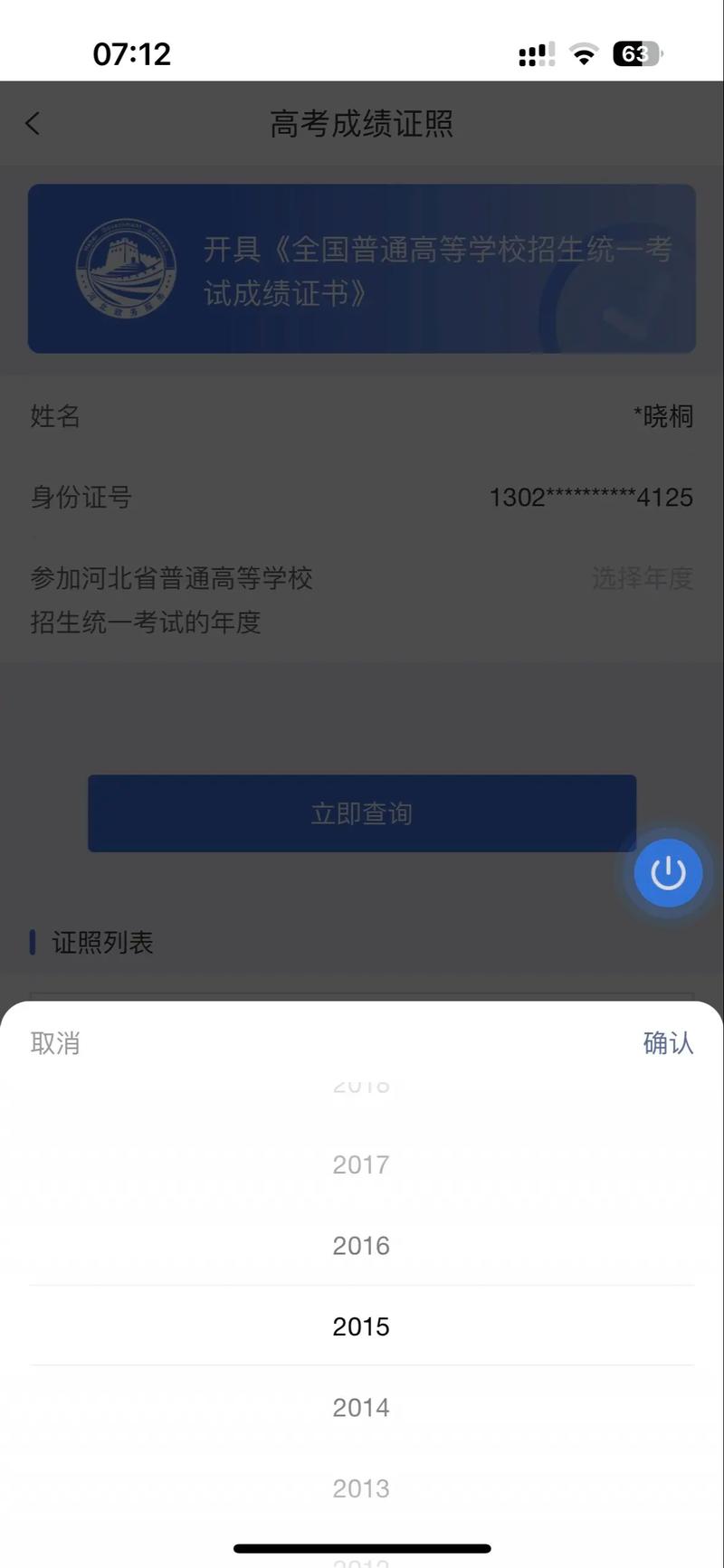Tap the clock showing 07:12
724x1568 pixels.
(132, 54)
